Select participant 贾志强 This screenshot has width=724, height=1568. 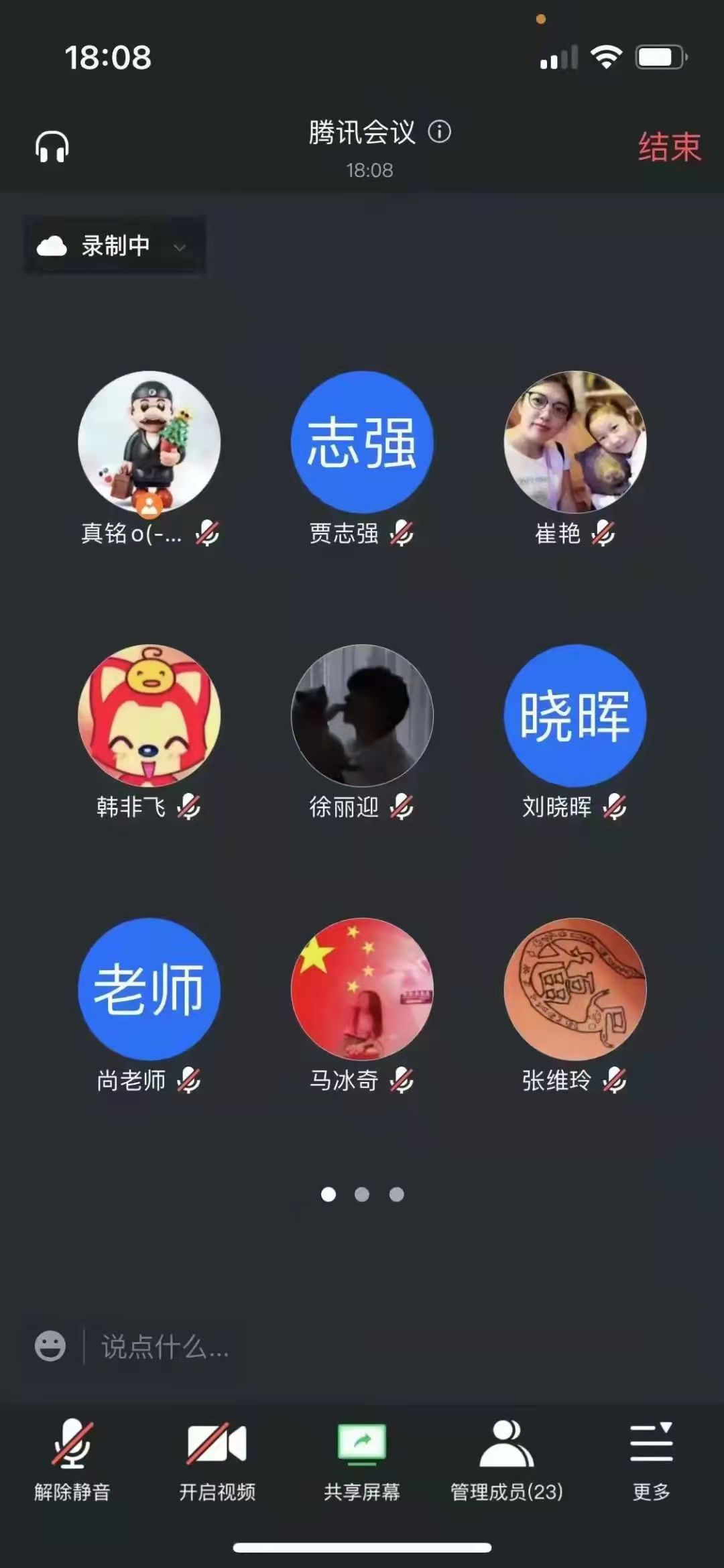coord(362,442)
